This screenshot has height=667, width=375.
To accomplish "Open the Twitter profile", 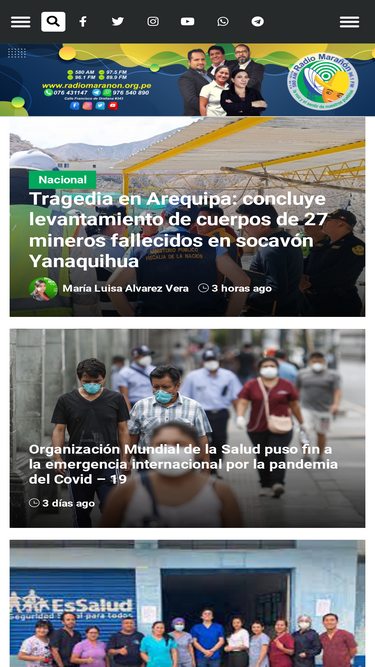I will tap(118, 22).
